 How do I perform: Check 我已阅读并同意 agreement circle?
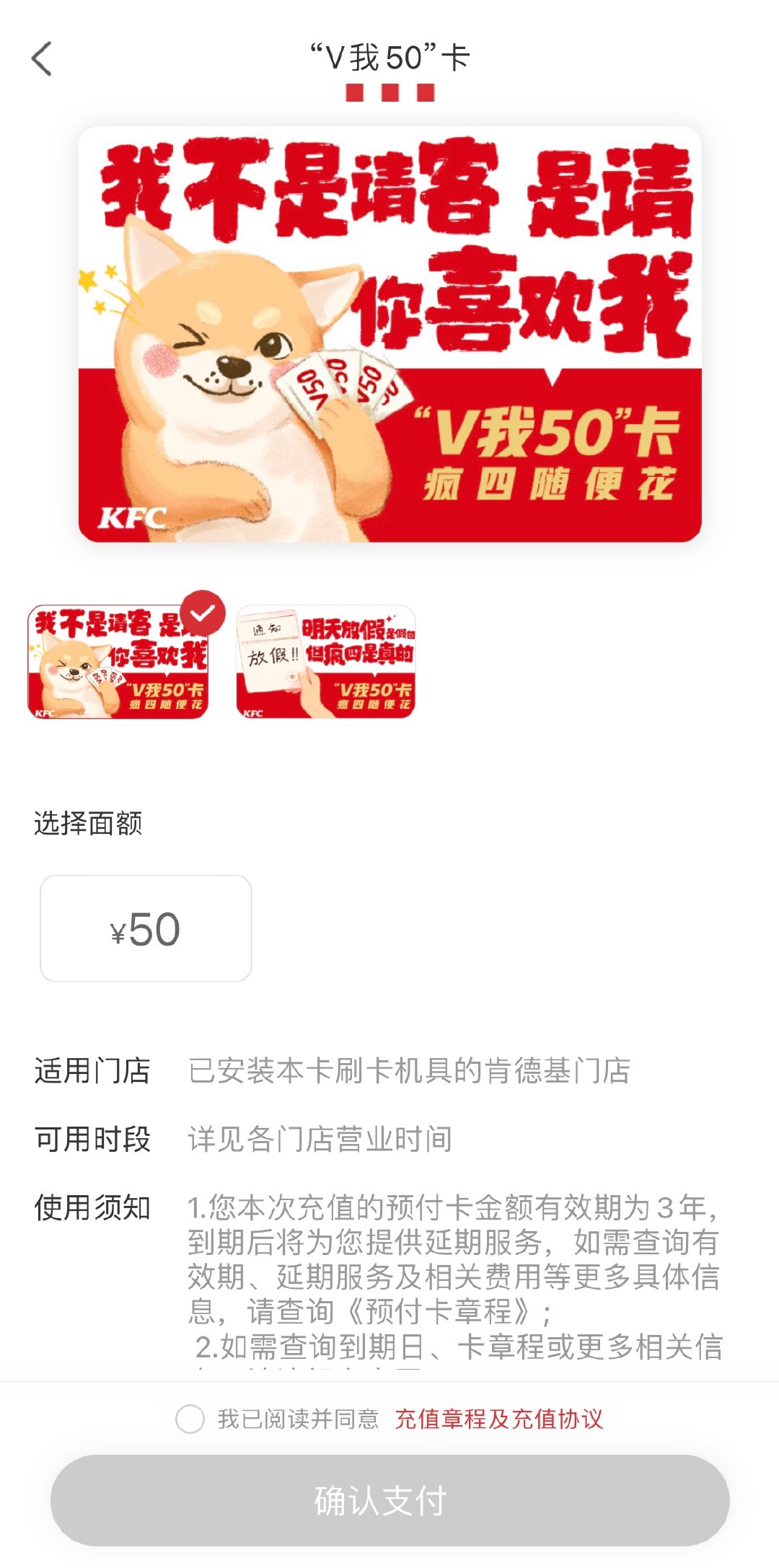click(x=190, y=1419)
